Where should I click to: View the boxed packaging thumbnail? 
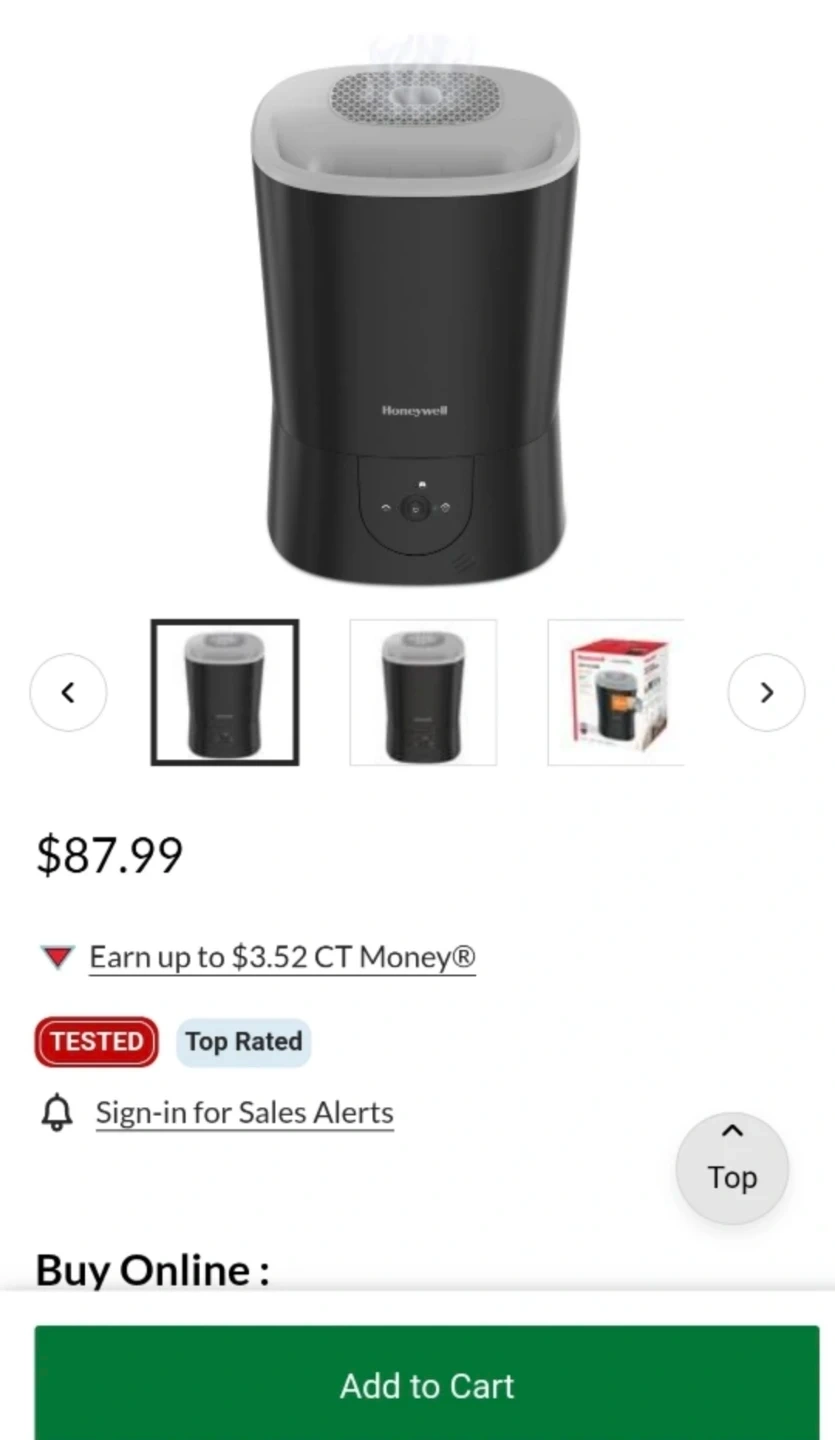(x=616, y=692)
